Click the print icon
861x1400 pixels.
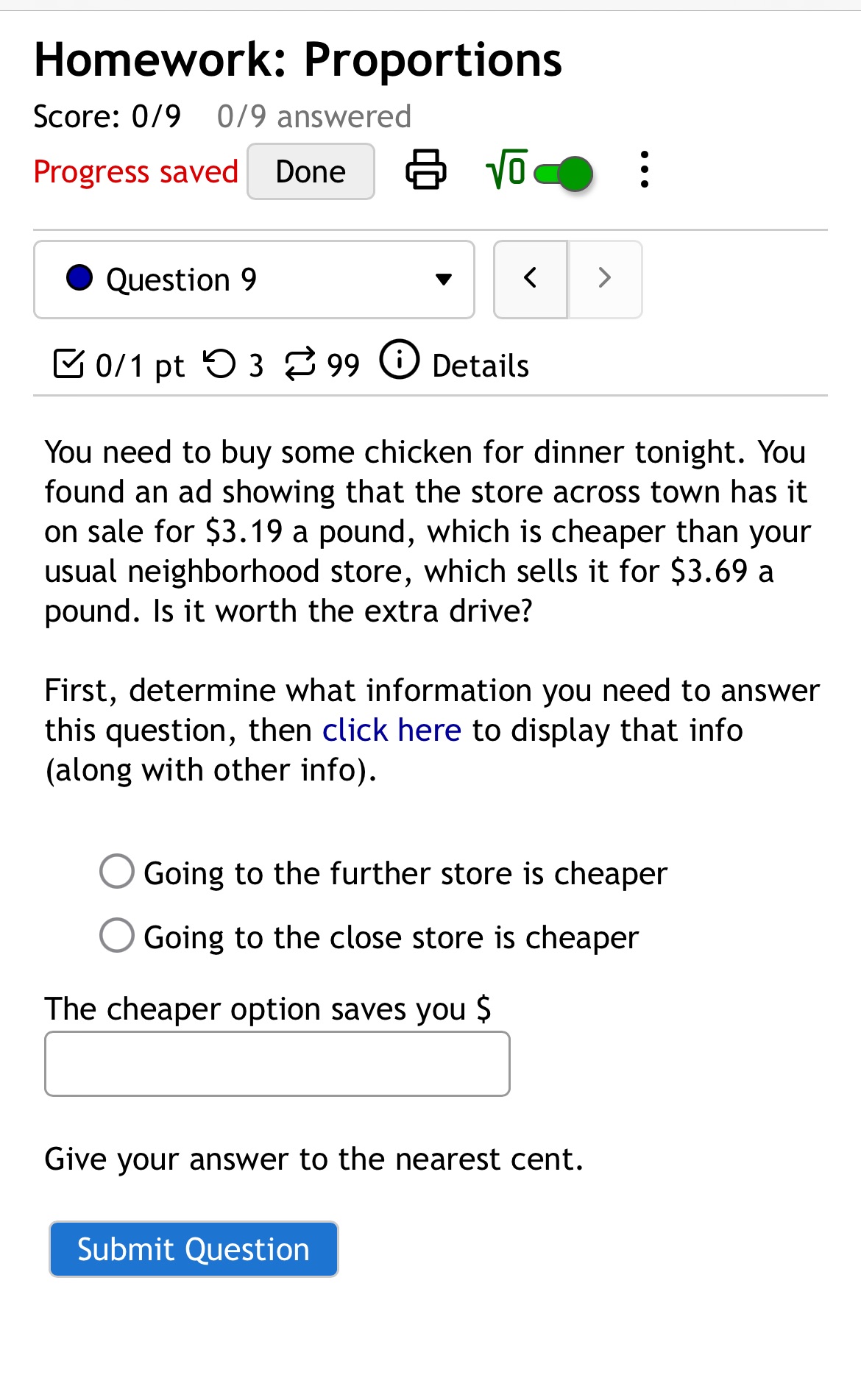click(427, 171)
